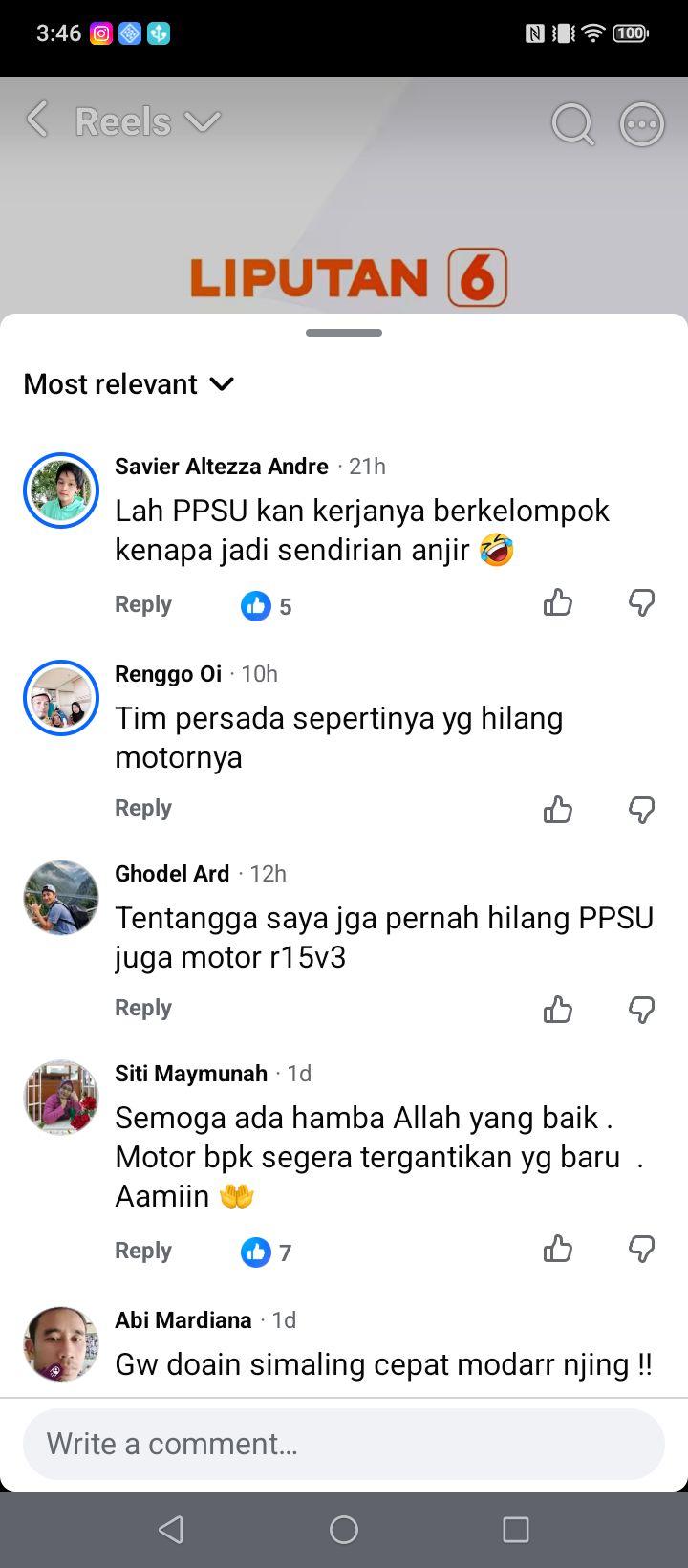This screenshot has width=688, height=1568.
Task: Dislike Renggo Oi's comment
Action: 642,810
